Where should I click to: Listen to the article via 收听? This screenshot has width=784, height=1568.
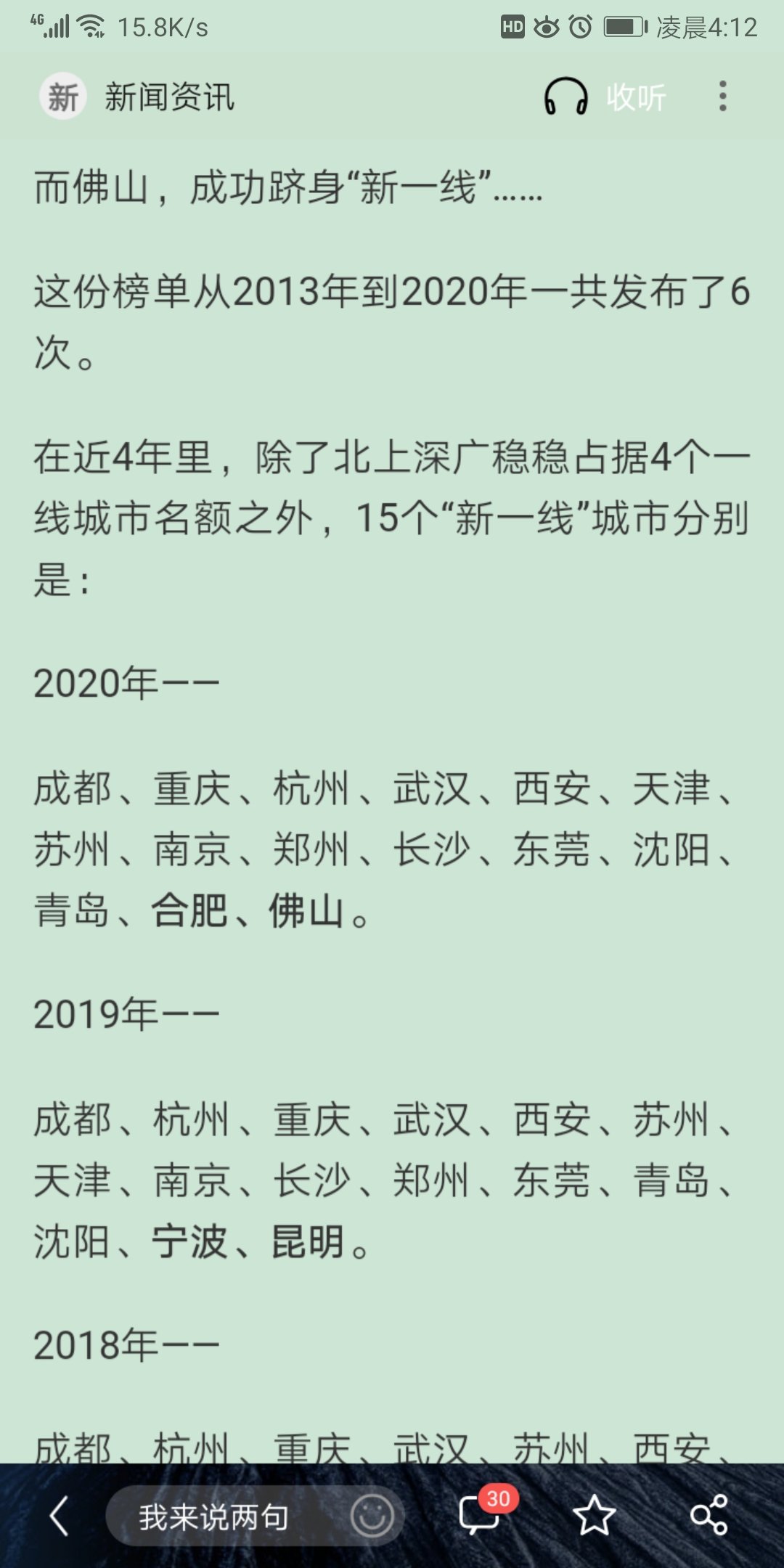pos(605,97)
